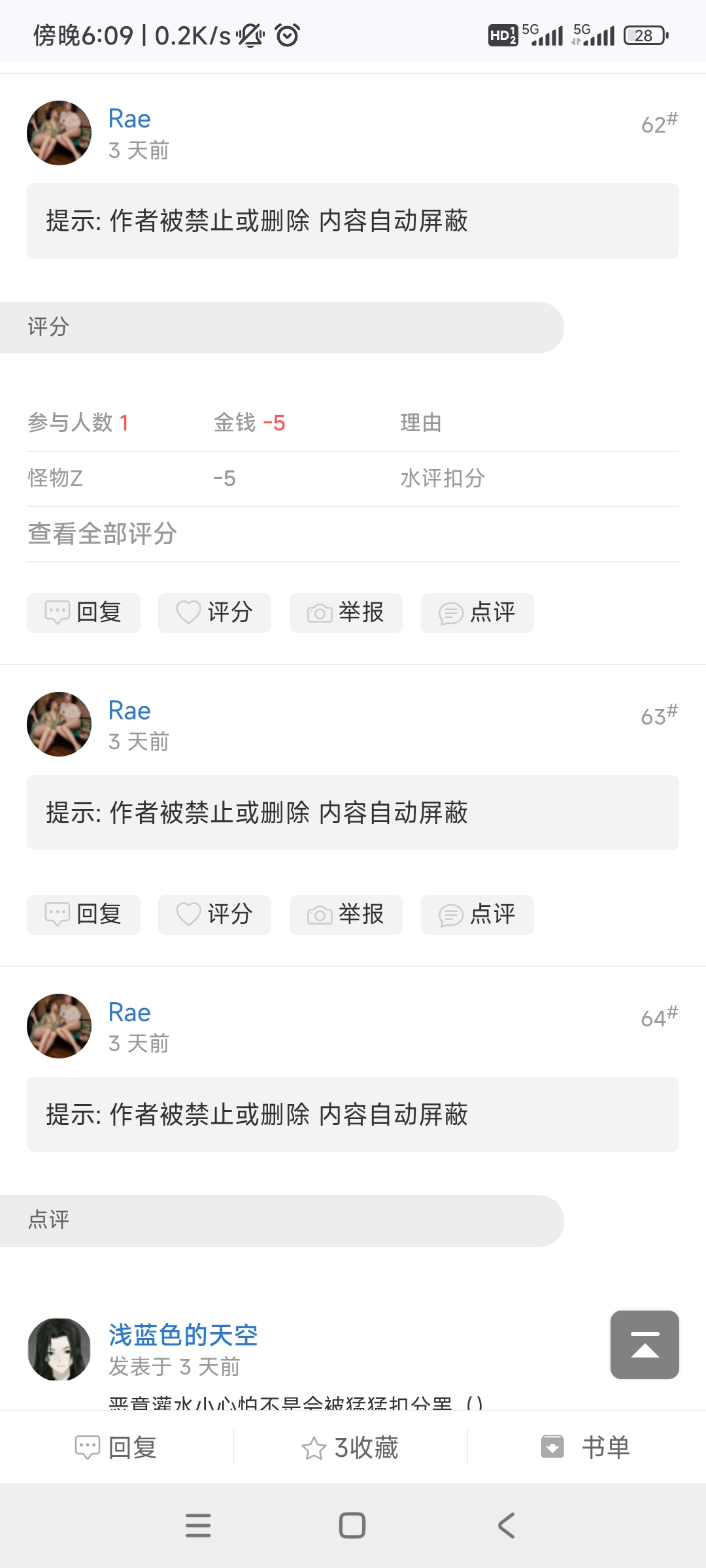Add thread to favorites via 3收藏
This screenshot has width=706, height=1568.
coord(350,1448)
